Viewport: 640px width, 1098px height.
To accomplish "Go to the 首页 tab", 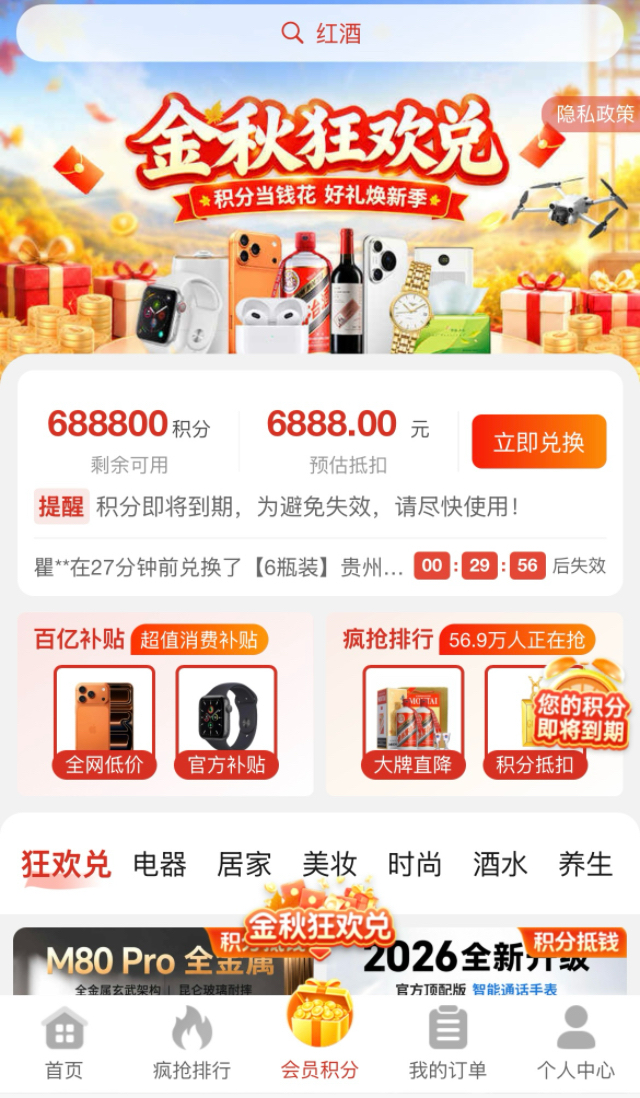I will 64,1043.
